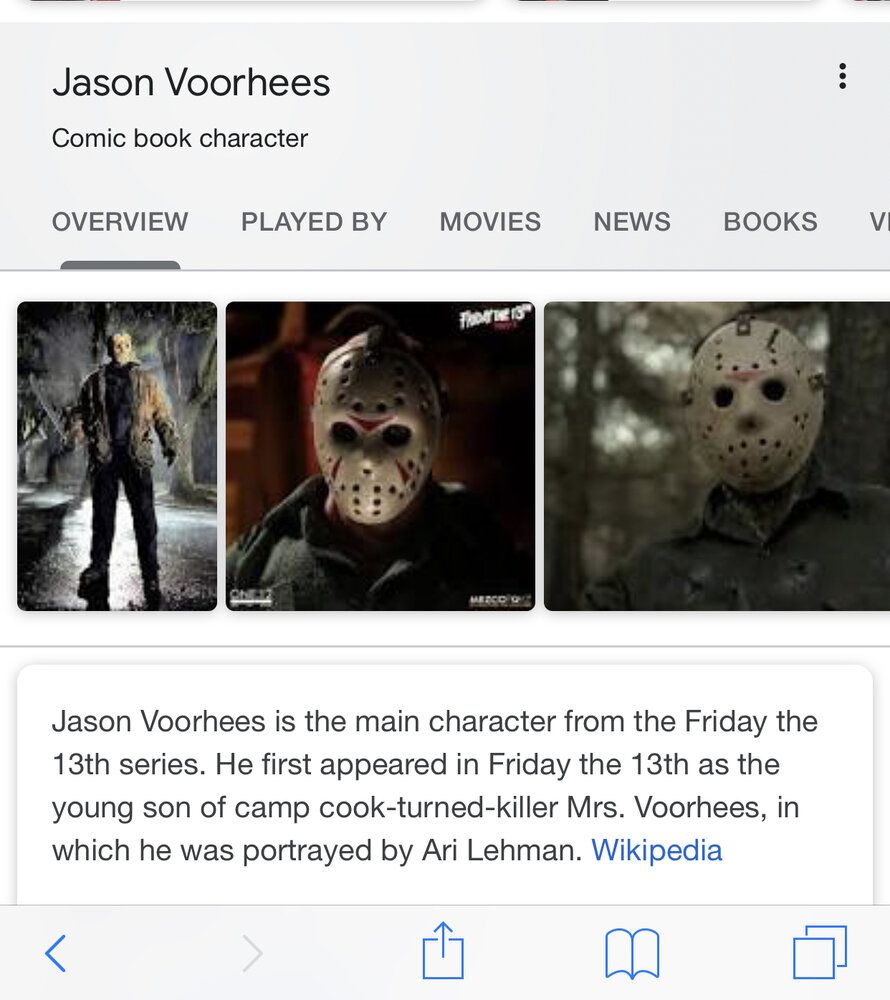
Task: Open Safari bookmarks
Action: (632, 953)
